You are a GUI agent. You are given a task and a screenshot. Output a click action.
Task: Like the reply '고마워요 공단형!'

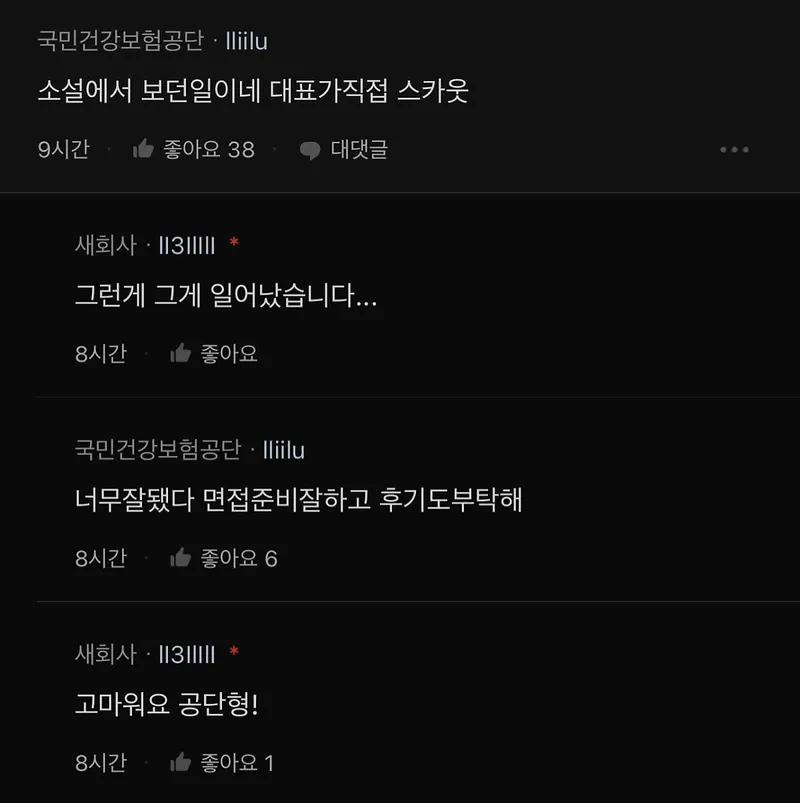[222, 763]
